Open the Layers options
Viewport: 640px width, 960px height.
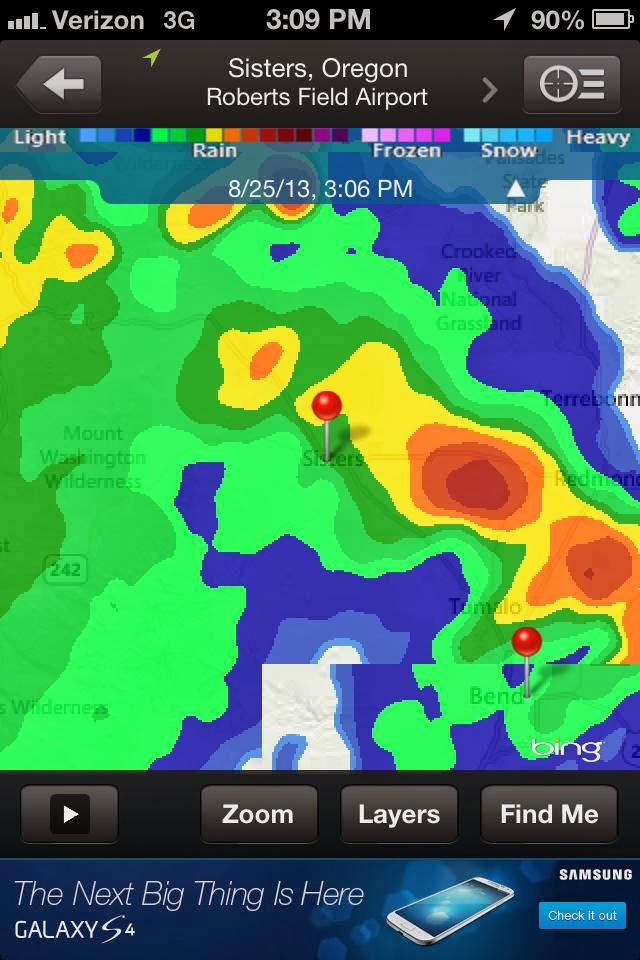coord(398,814)
